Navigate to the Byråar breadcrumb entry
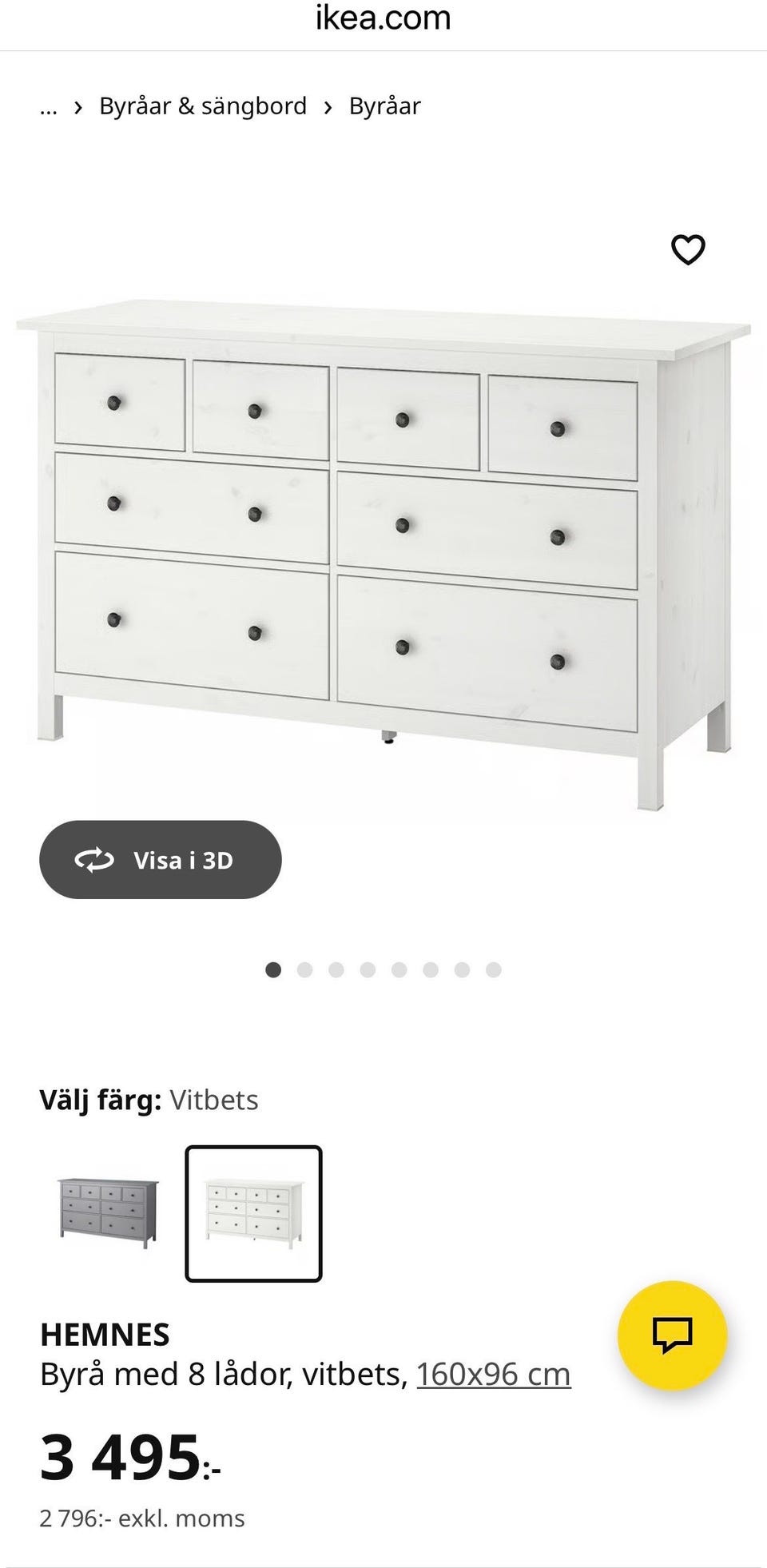Screen dimensions: 767x1568 384,105
